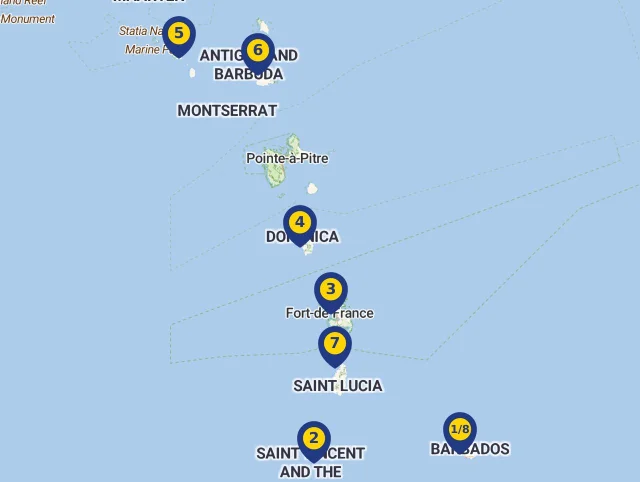Image resolution: width=640 pixels, height=482 pixels.
Task: Tap pin 2 on Saint Vincent
Action: (314, 438)
